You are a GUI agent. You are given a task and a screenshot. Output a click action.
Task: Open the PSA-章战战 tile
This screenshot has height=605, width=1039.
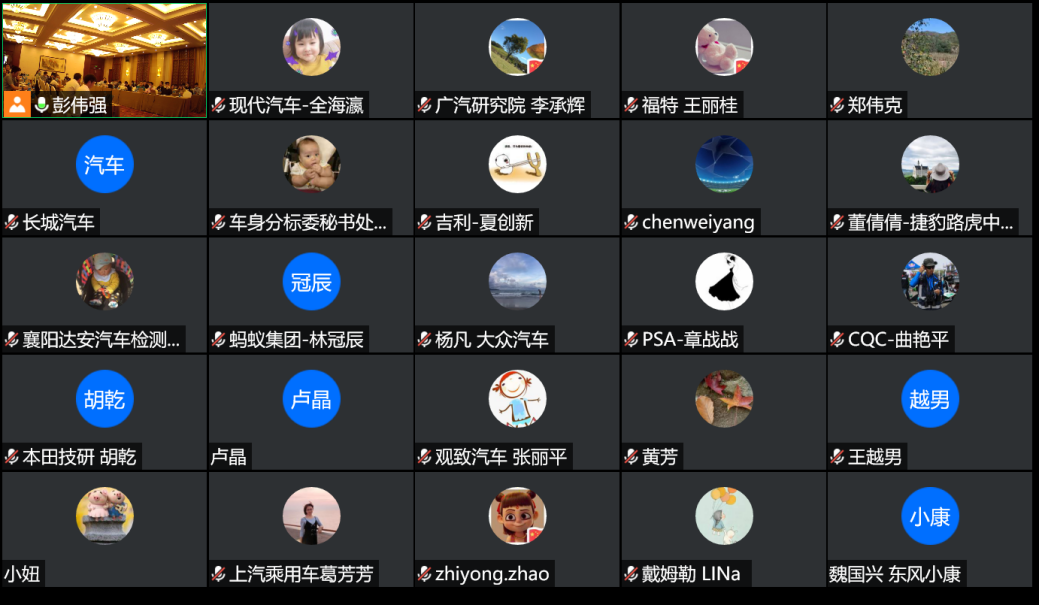(723, 294)
